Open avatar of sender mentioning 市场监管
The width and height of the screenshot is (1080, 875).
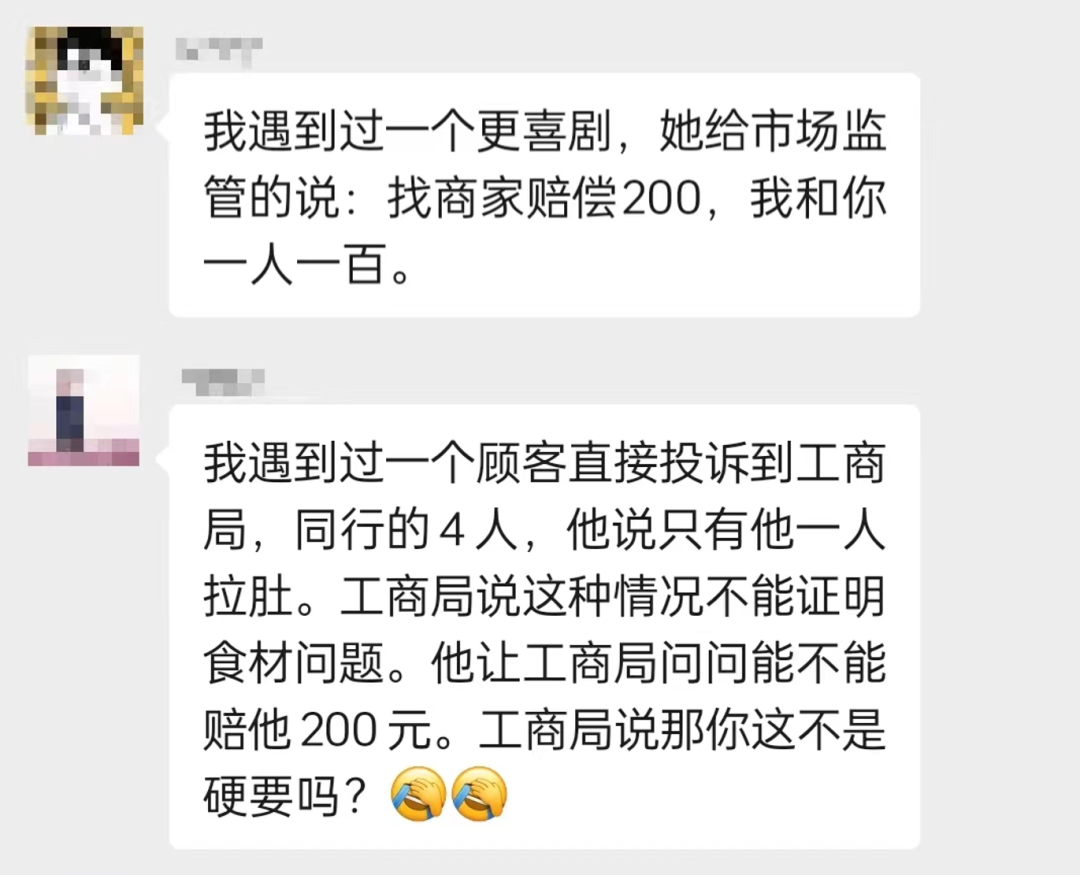tap(85, 80)
